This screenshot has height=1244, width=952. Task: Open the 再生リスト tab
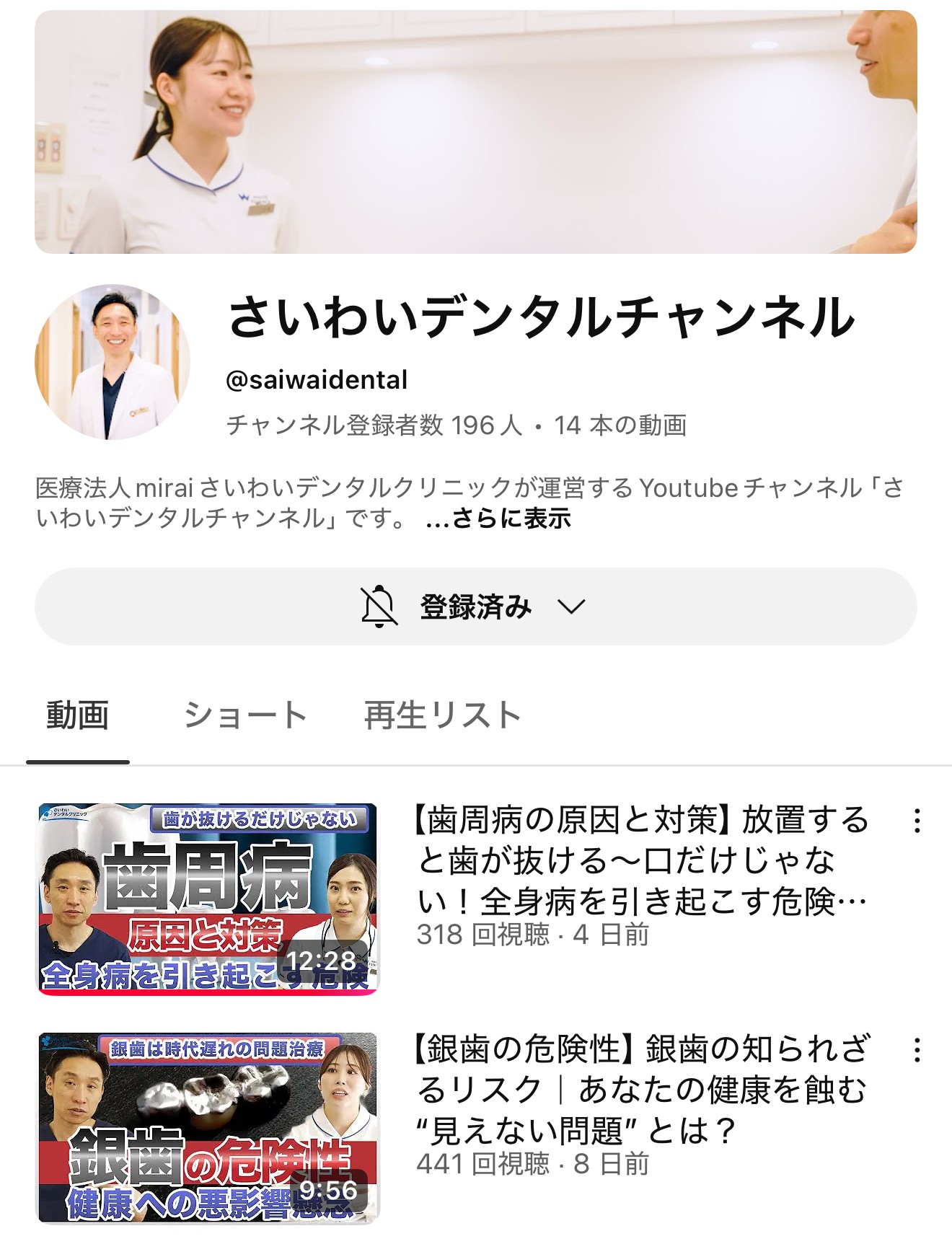coord(442,714)
